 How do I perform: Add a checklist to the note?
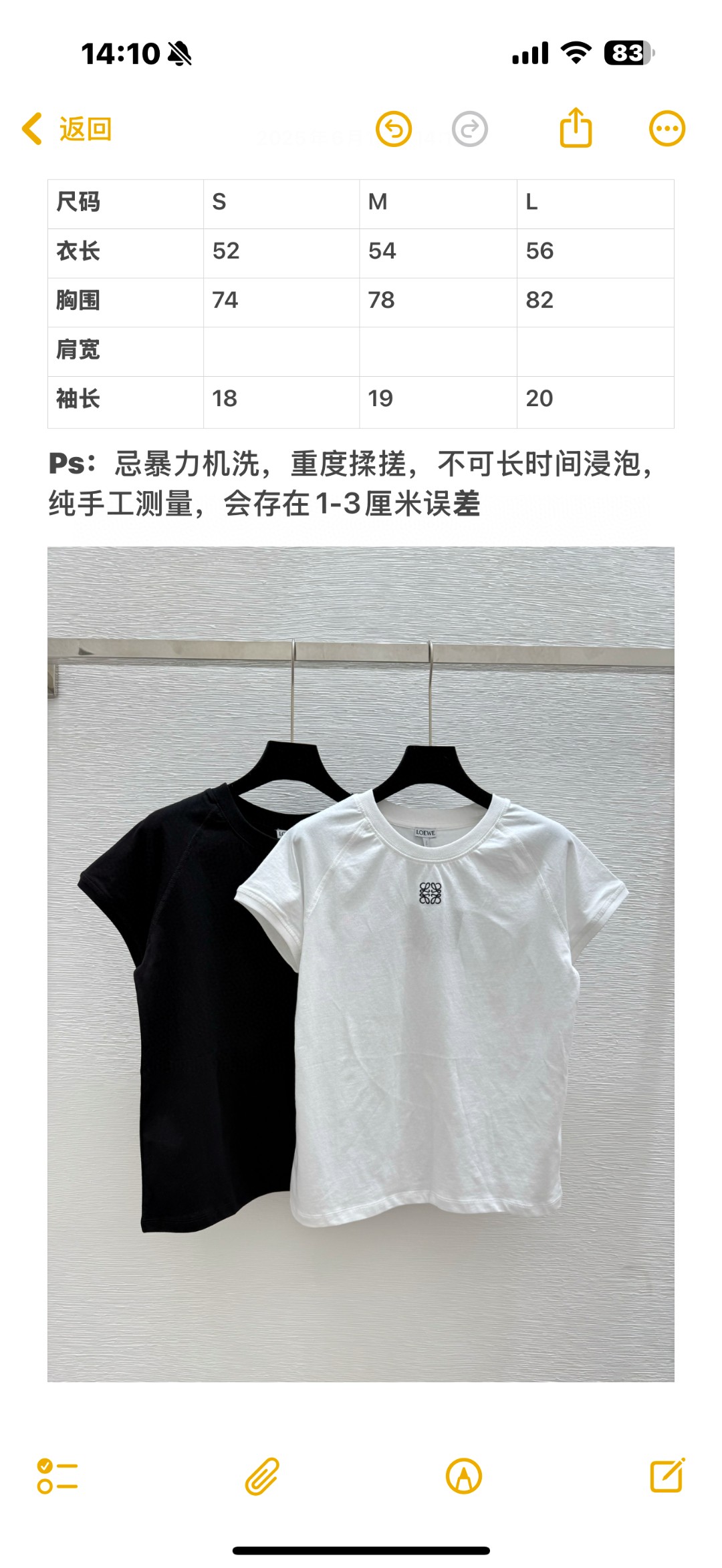57,1476
